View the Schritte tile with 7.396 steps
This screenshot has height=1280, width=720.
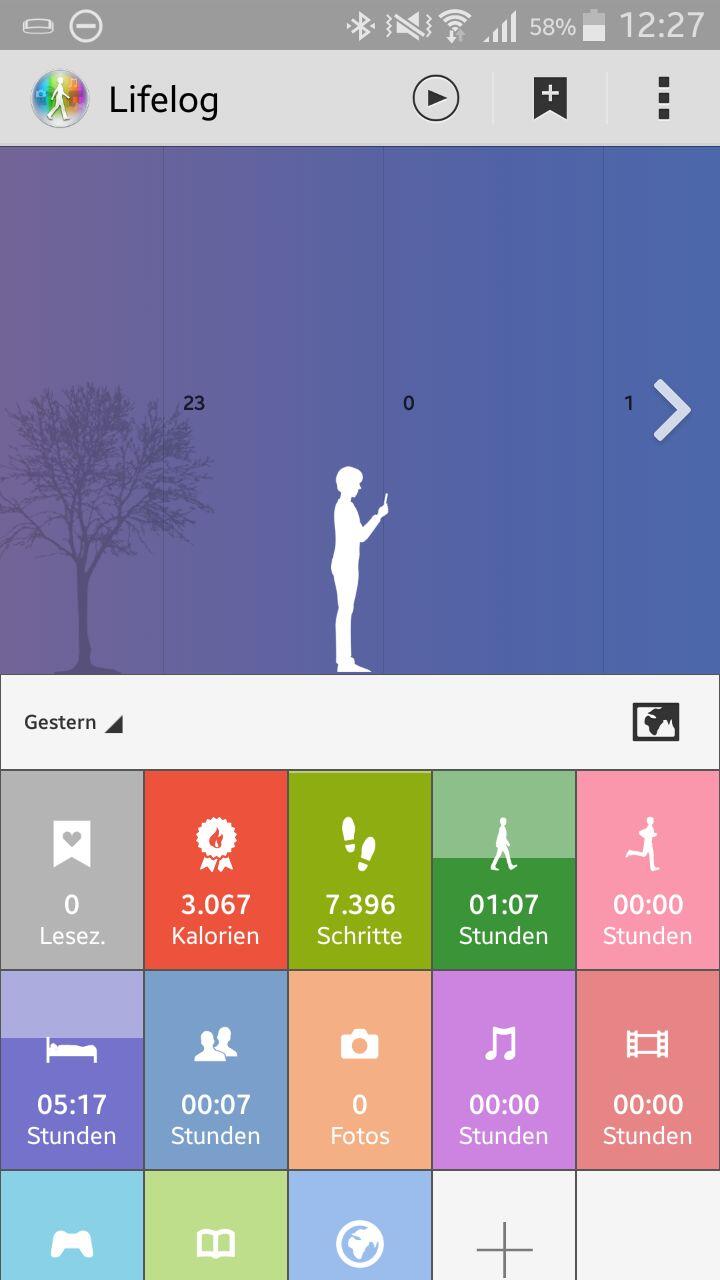360,870
